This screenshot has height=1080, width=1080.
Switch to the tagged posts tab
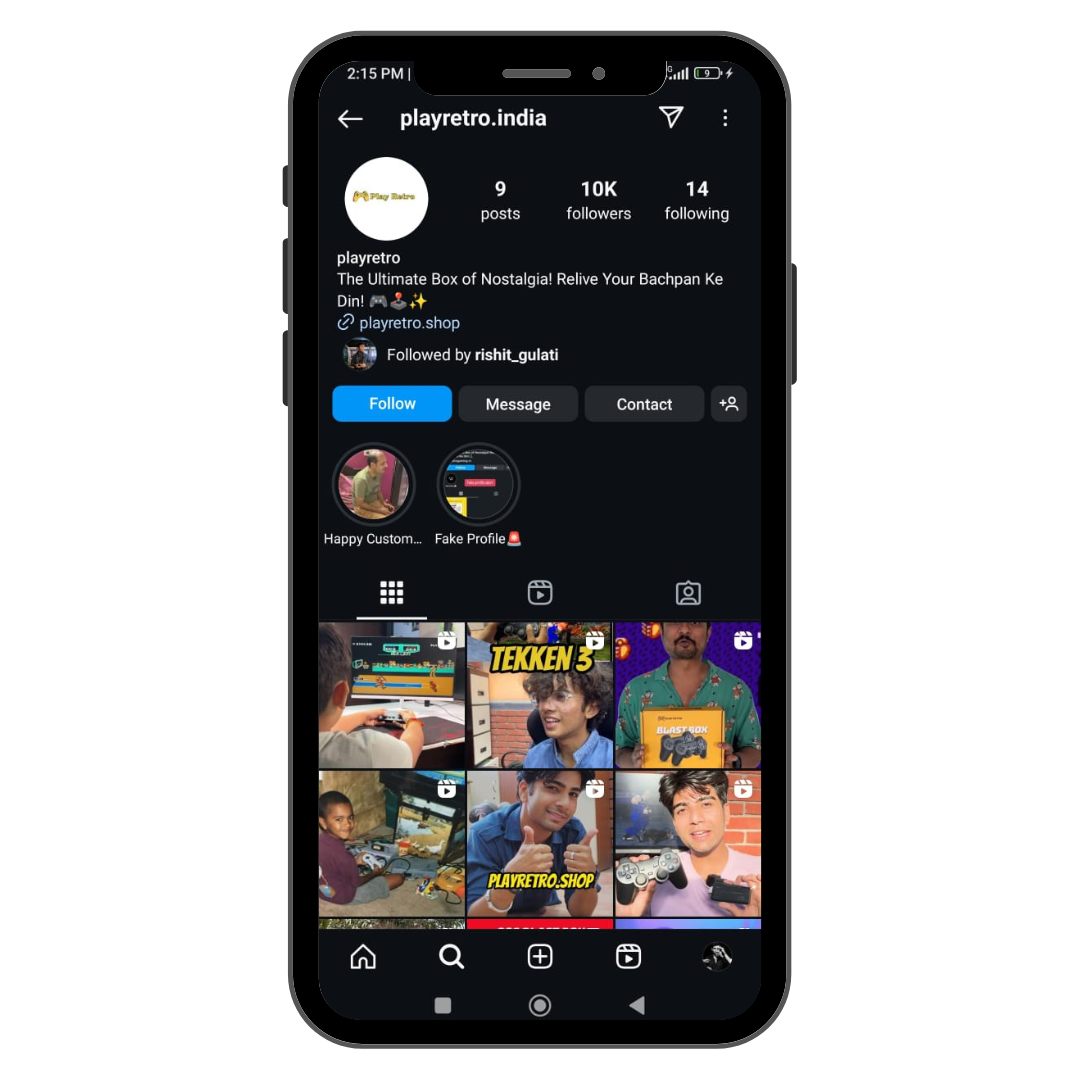(688, 593)
